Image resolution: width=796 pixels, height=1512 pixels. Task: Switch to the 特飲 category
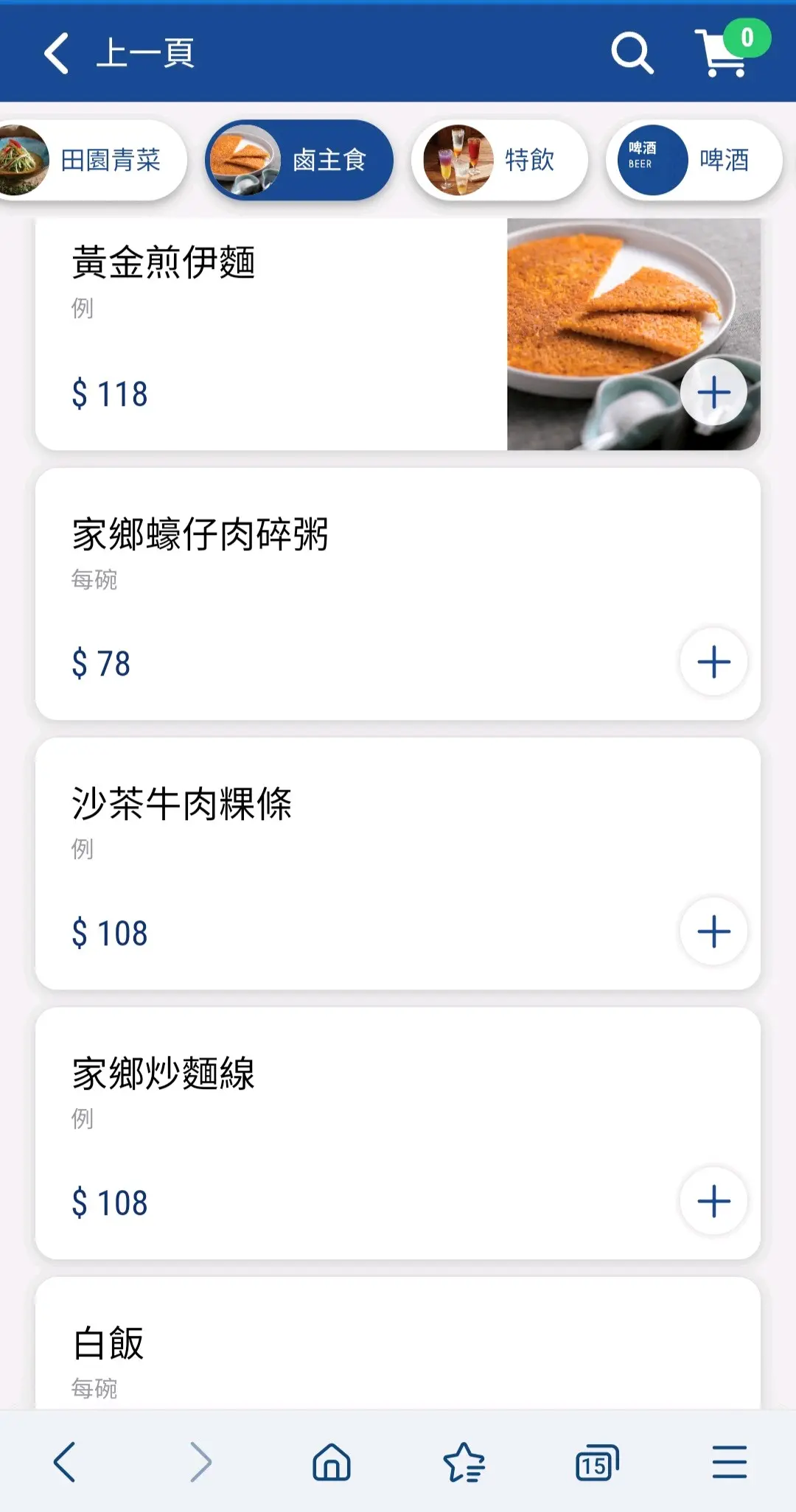click(500, 160)
